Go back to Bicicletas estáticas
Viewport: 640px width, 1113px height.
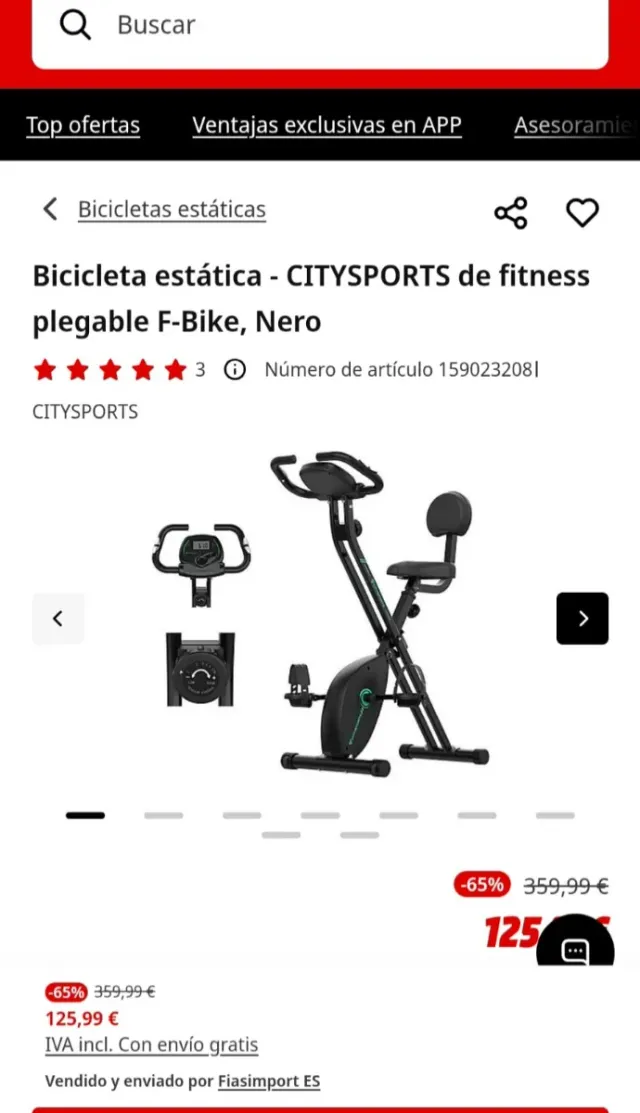click(x=171, y=209)
